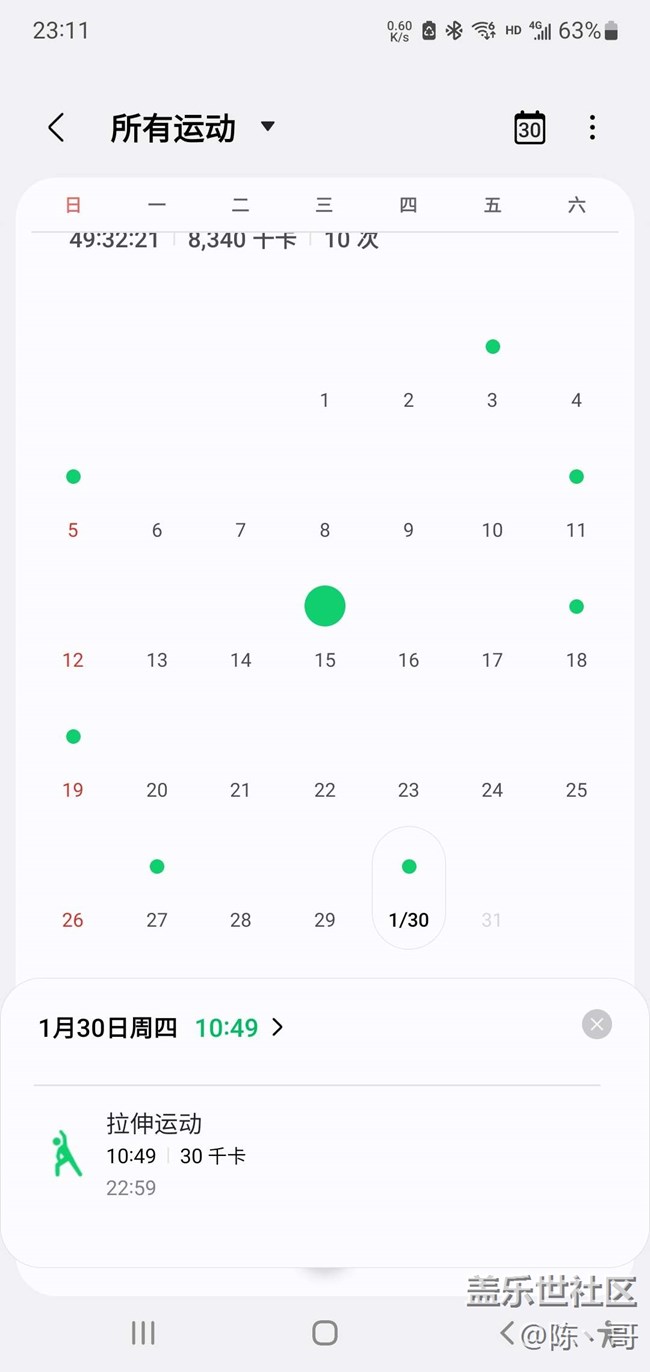
Task: Select January 15 on the calendar
Action: click(x=325, y=630)
